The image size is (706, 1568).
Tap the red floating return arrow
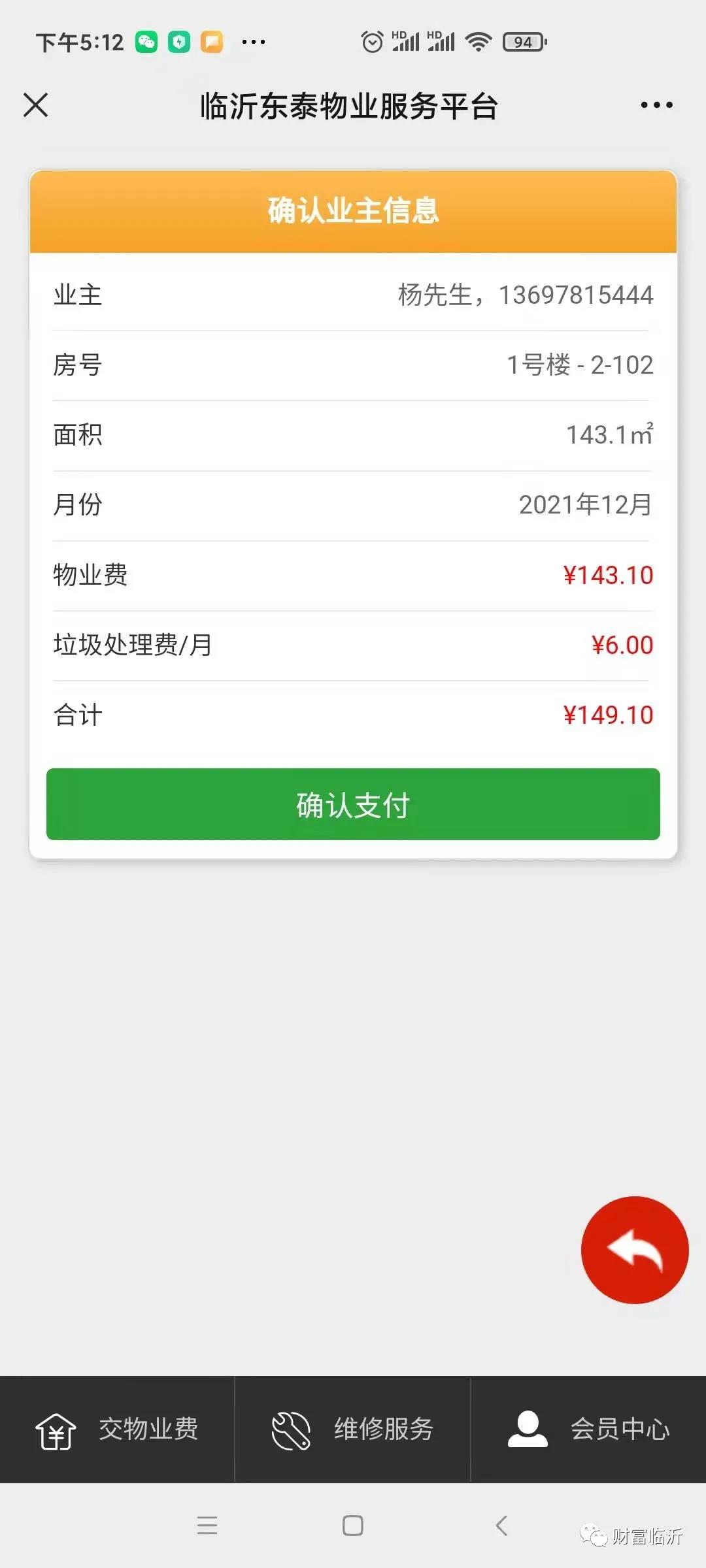click(635, 1250)
